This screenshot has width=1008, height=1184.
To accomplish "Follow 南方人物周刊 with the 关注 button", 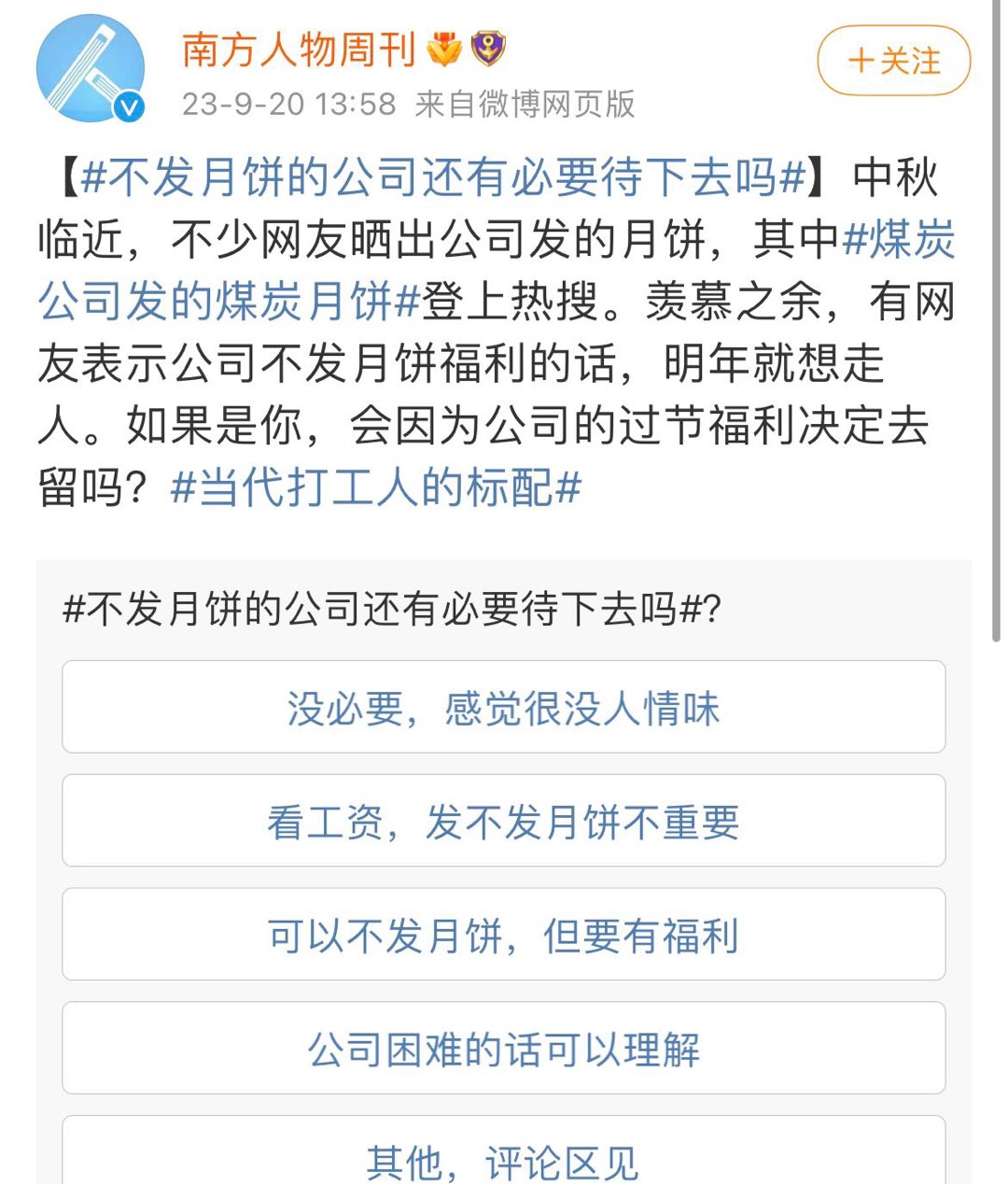I will (x=893, y=62).
